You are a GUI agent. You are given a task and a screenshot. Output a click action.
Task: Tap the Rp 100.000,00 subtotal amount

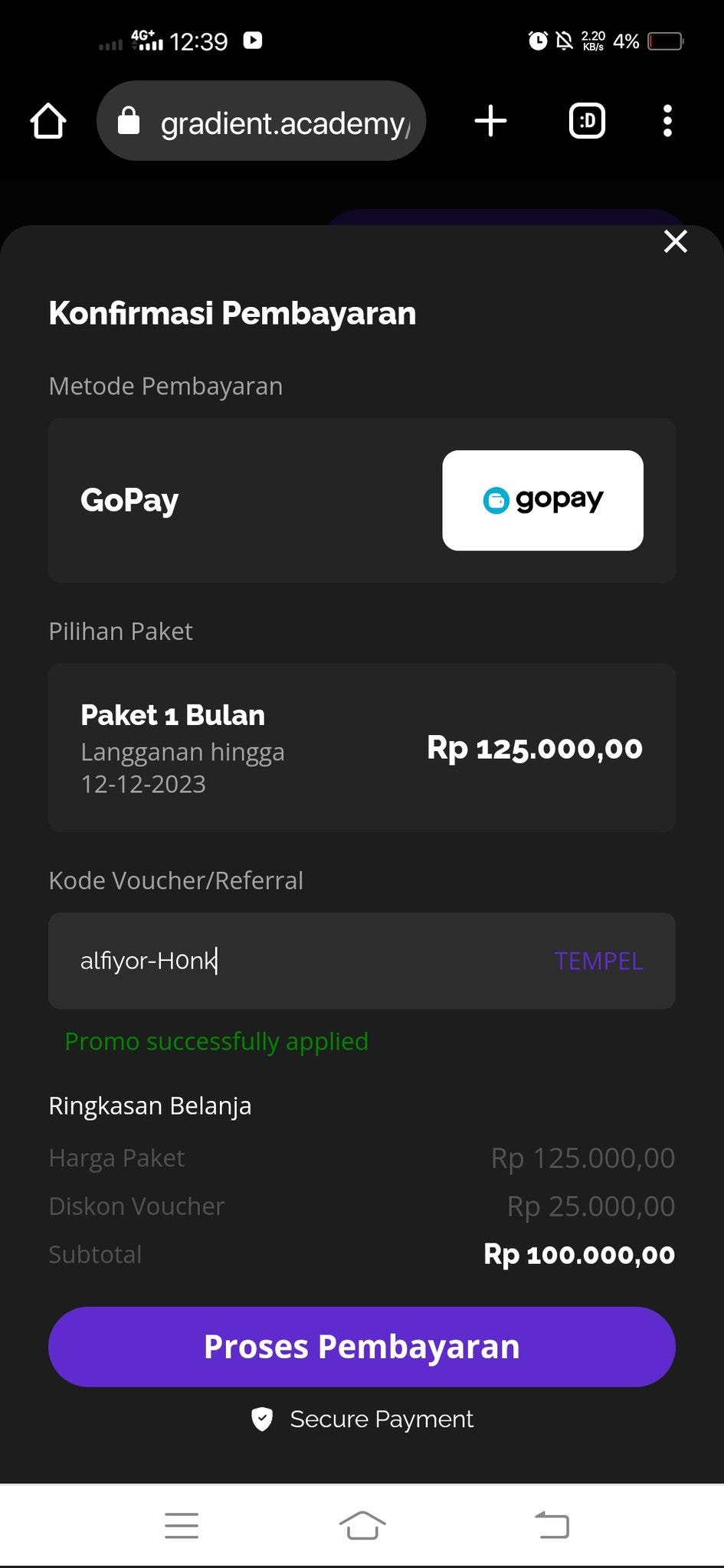click(579, 1254)
